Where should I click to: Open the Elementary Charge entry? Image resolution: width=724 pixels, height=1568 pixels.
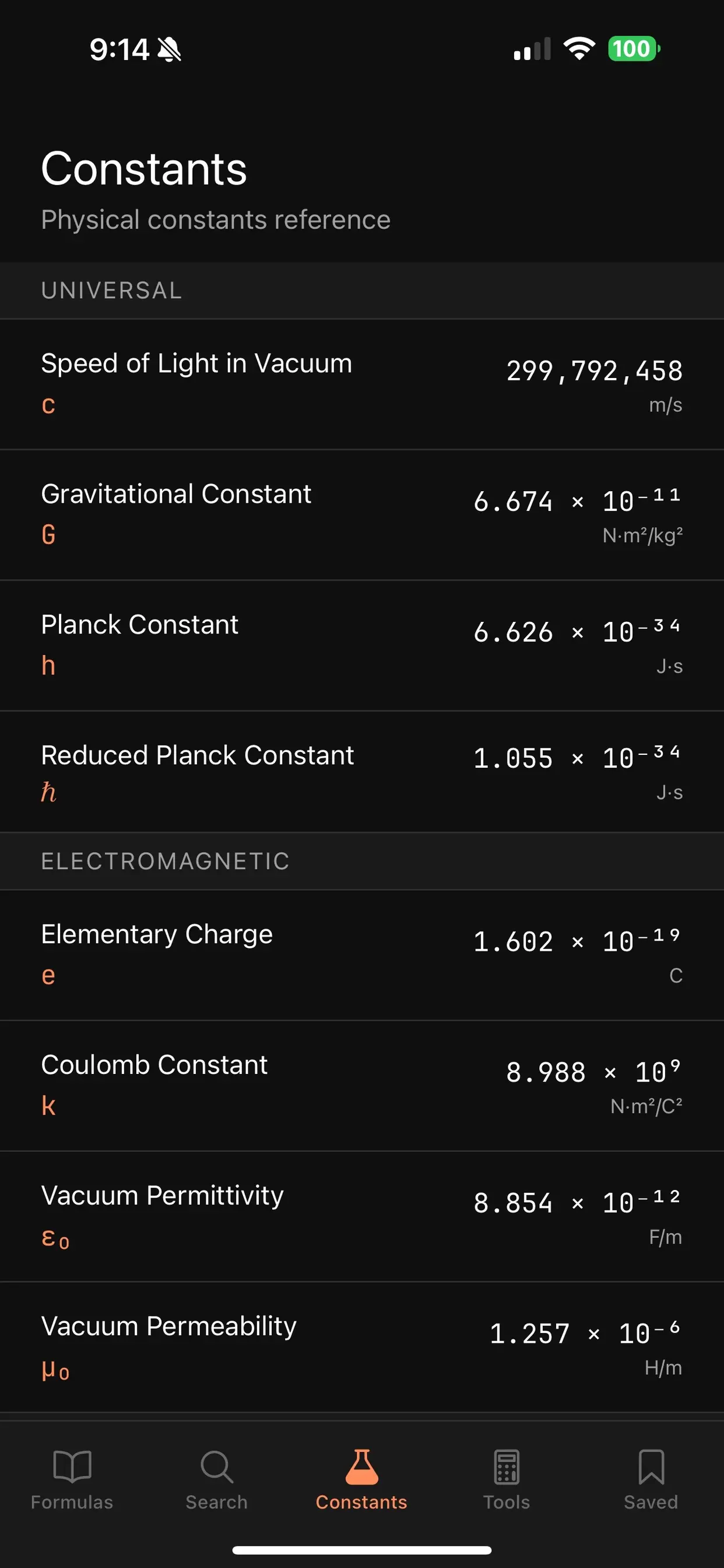(362, 954)
